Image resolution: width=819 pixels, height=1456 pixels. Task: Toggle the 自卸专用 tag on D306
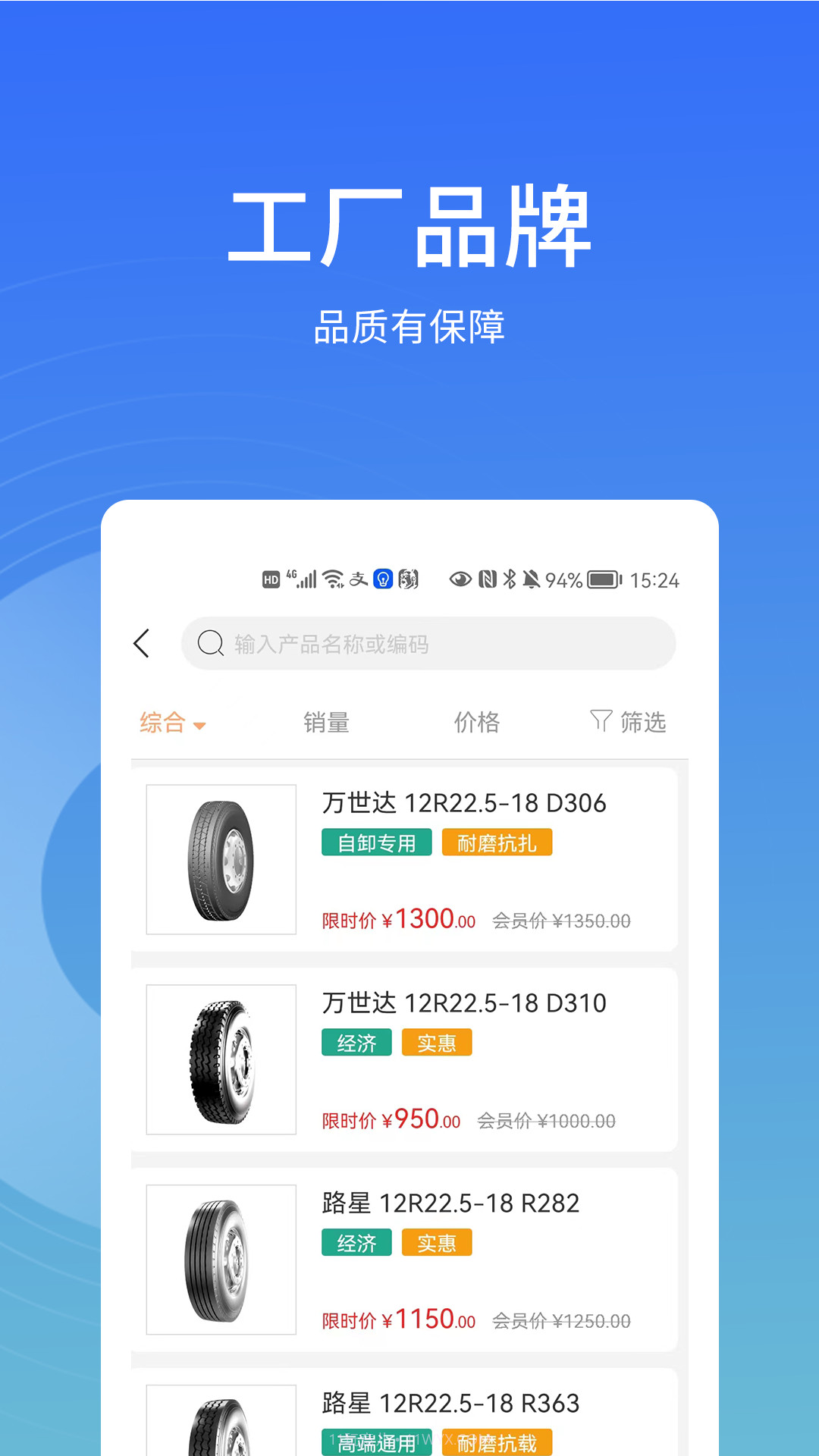click(375, 842)
